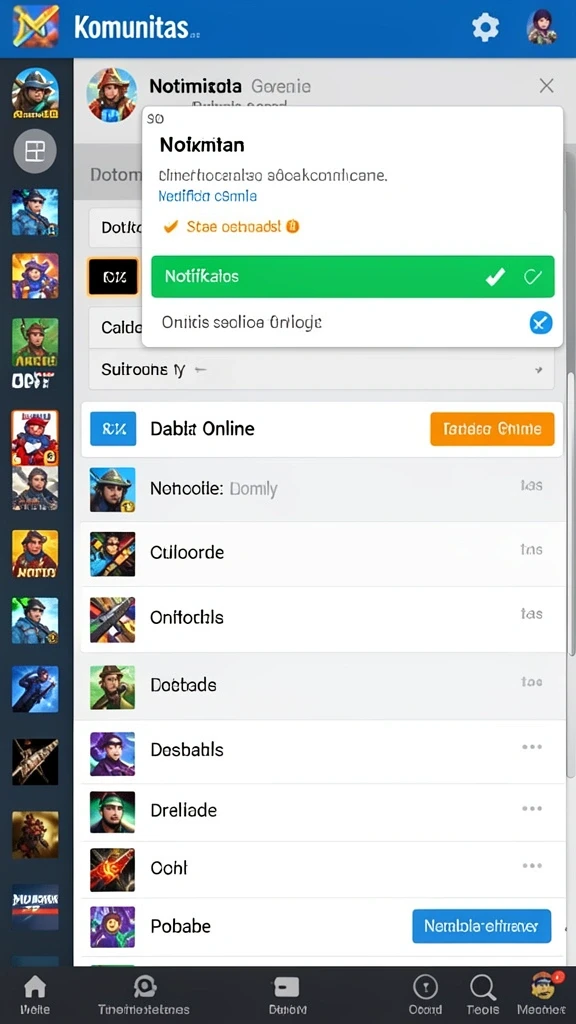Screen dimensions: 576x1024
Task: Open the Culoorde row
Action: [323, 553]
